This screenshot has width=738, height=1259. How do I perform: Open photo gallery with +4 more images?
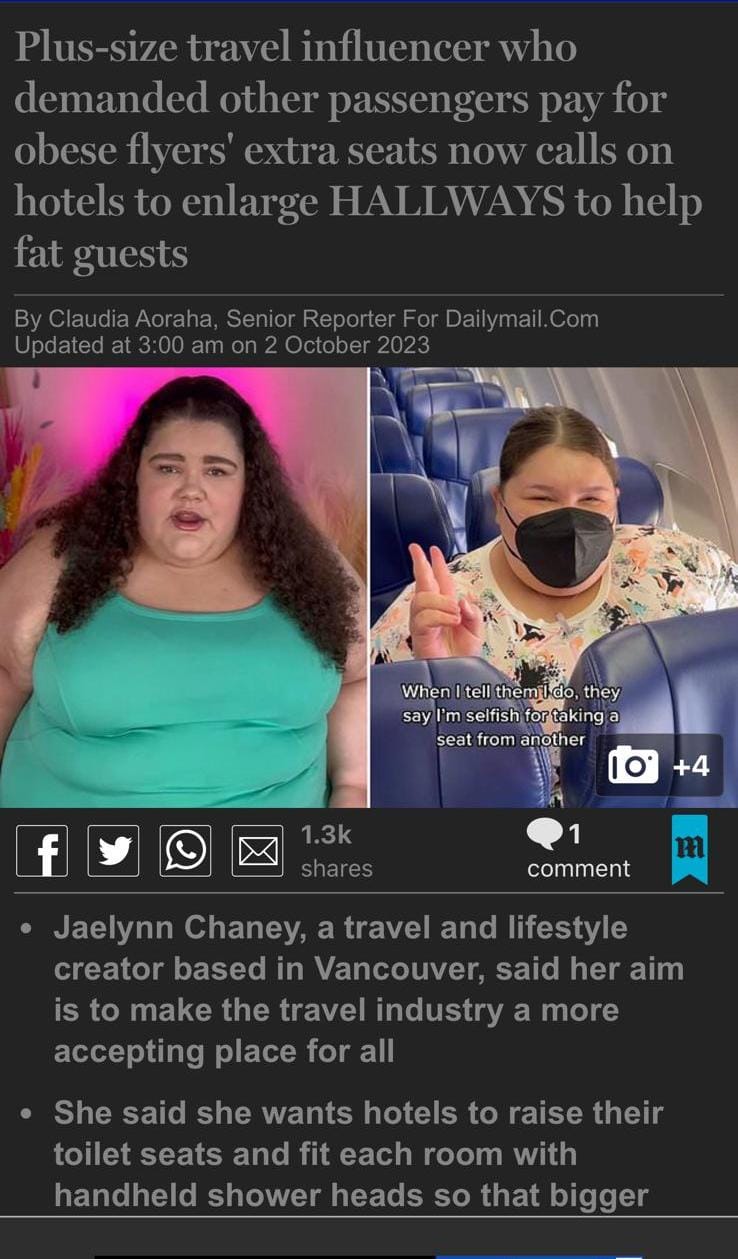coord(659,767)
